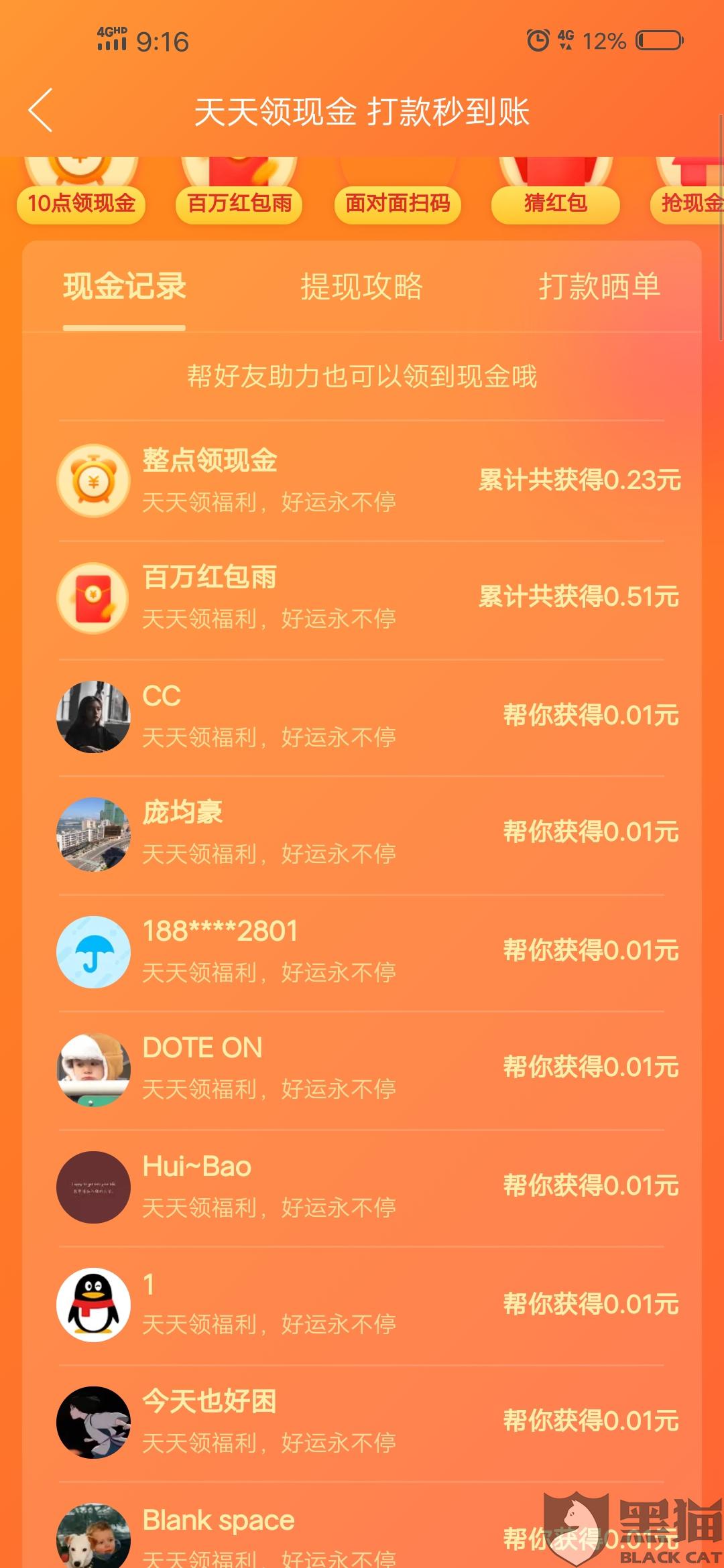Open 猜红包 activity
This screenshot has width=724, height=1568.
(x=555, y=202)
